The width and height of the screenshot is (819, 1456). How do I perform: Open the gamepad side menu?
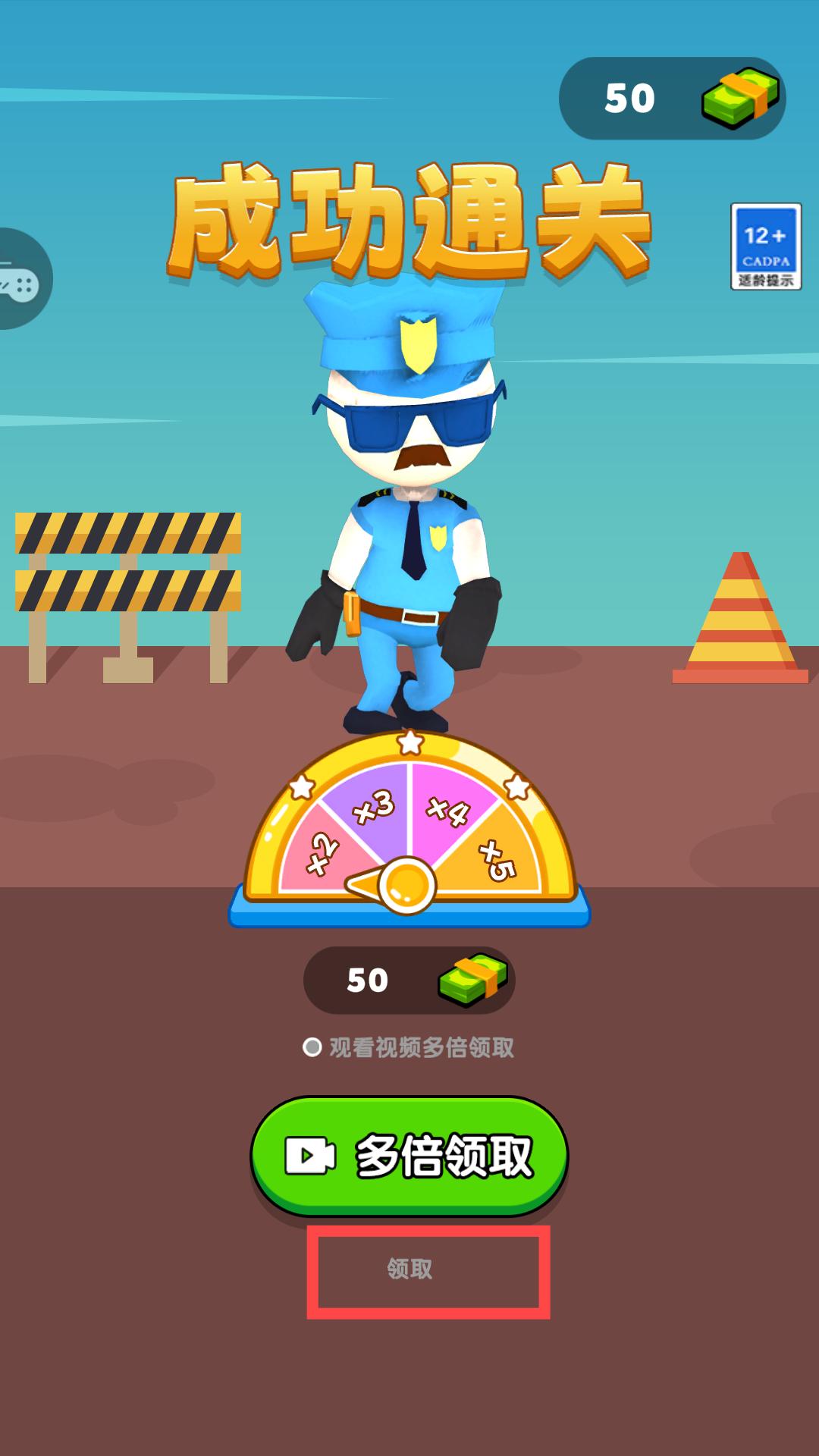click(x=19, y=279)
